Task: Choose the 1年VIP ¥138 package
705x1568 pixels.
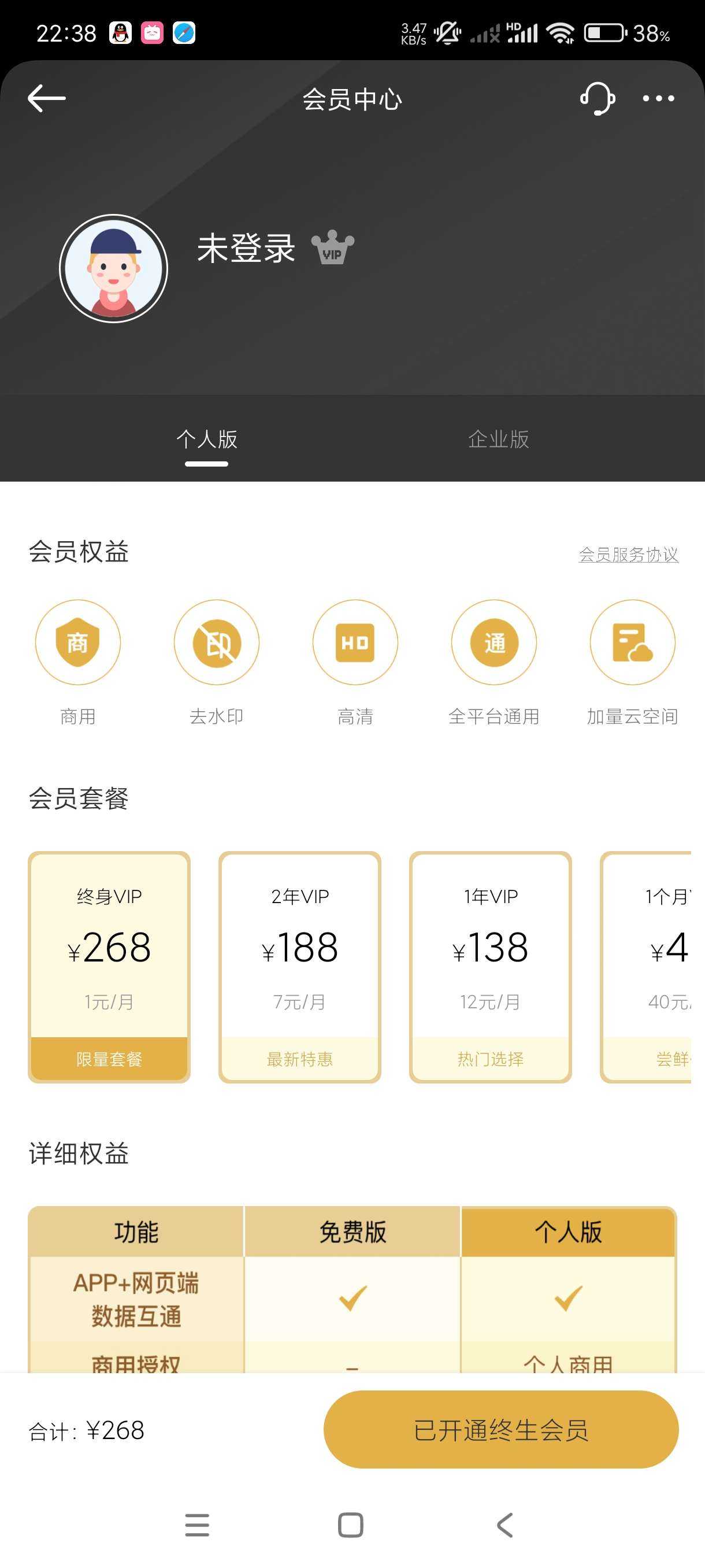Action: 490,967
